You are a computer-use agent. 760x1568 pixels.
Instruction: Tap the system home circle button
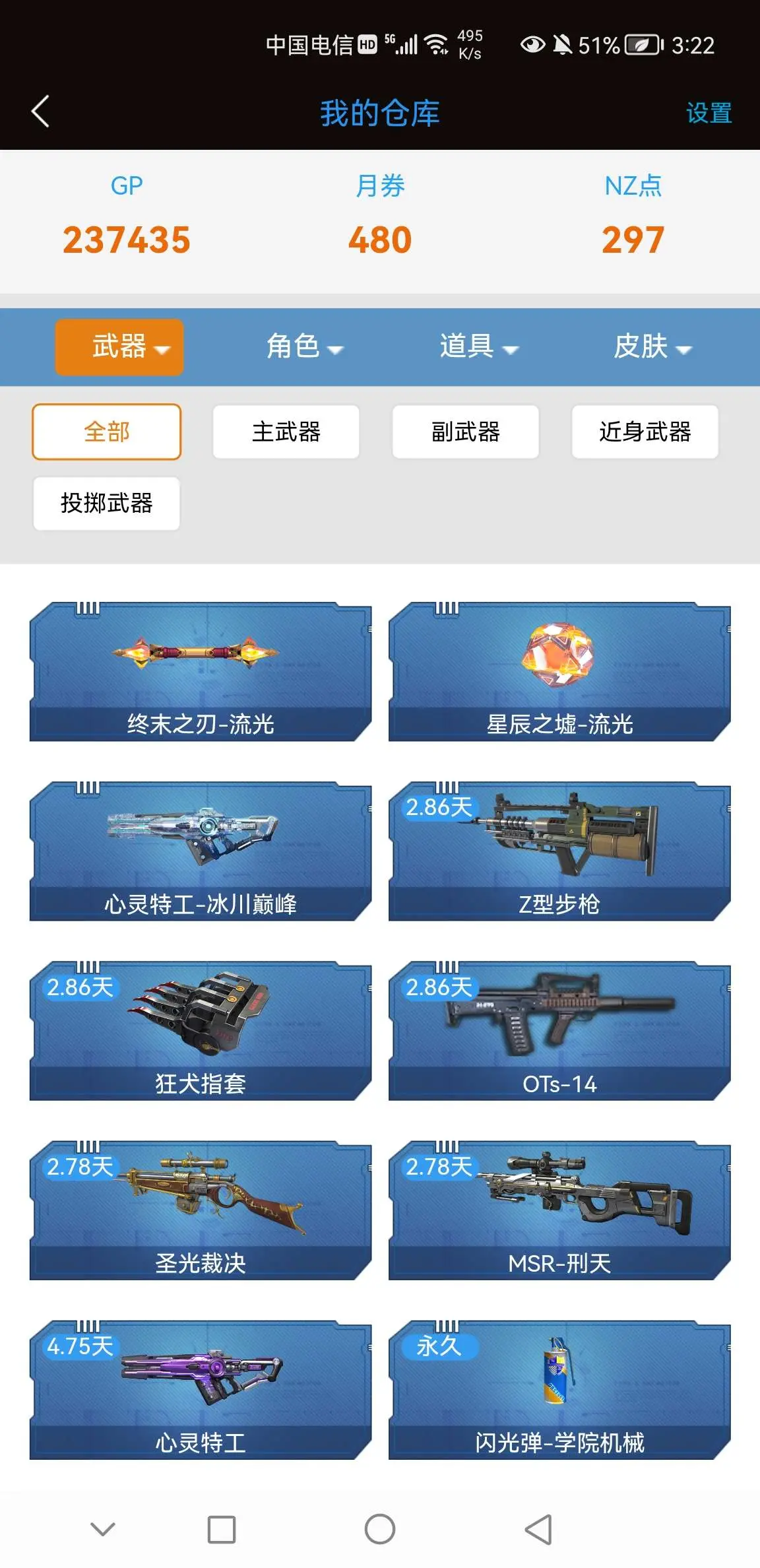[x=380, y=1529]
